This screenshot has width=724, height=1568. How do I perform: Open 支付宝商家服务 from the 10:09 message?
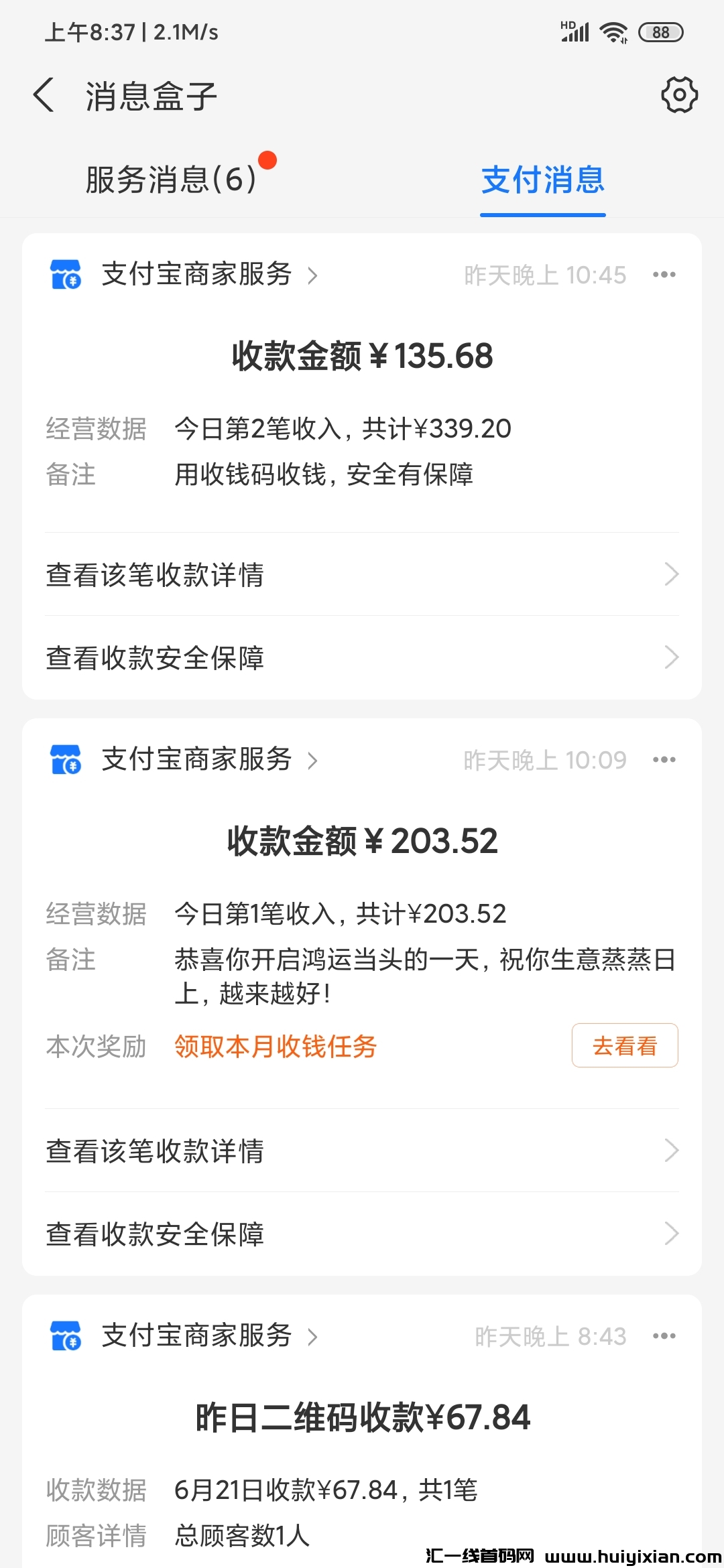(x=196, y=760)
